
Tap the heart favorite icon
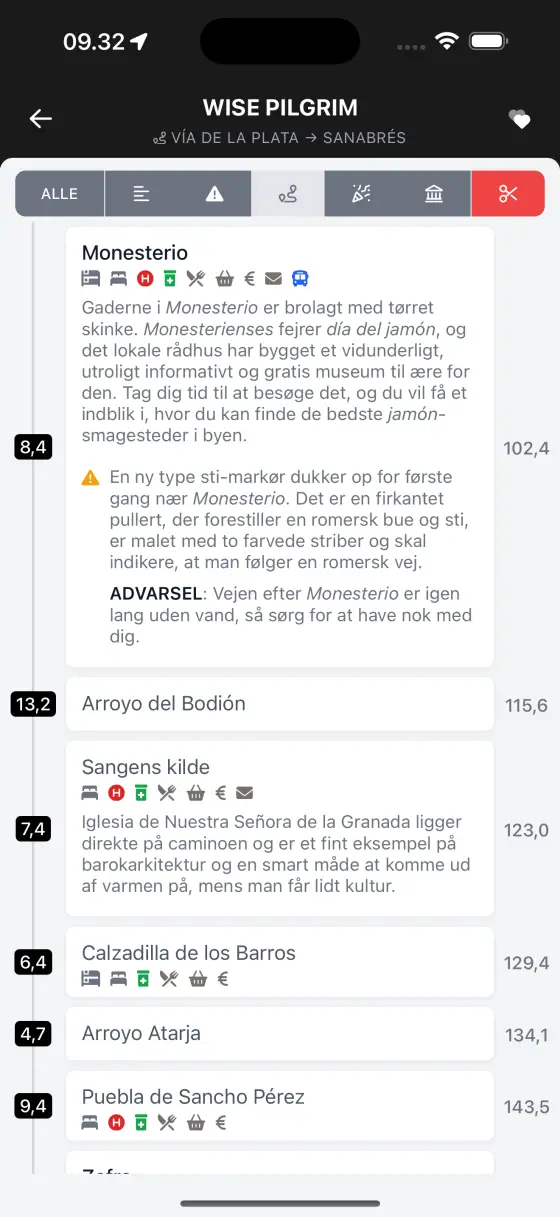pyautogui.click(x=519, y=120)
